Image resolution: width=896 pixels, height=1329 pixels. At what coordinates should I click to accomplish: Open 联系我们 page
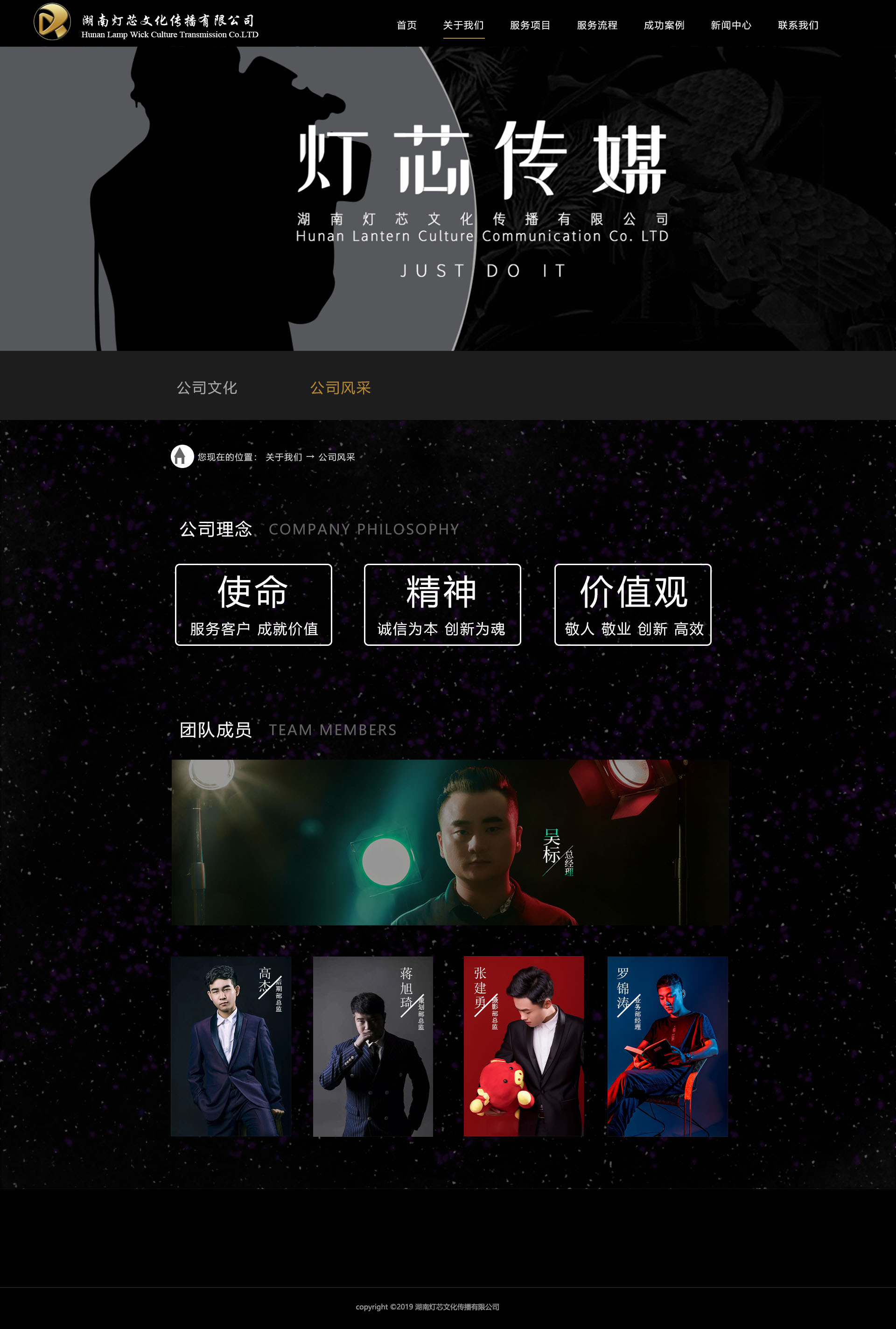798,25
